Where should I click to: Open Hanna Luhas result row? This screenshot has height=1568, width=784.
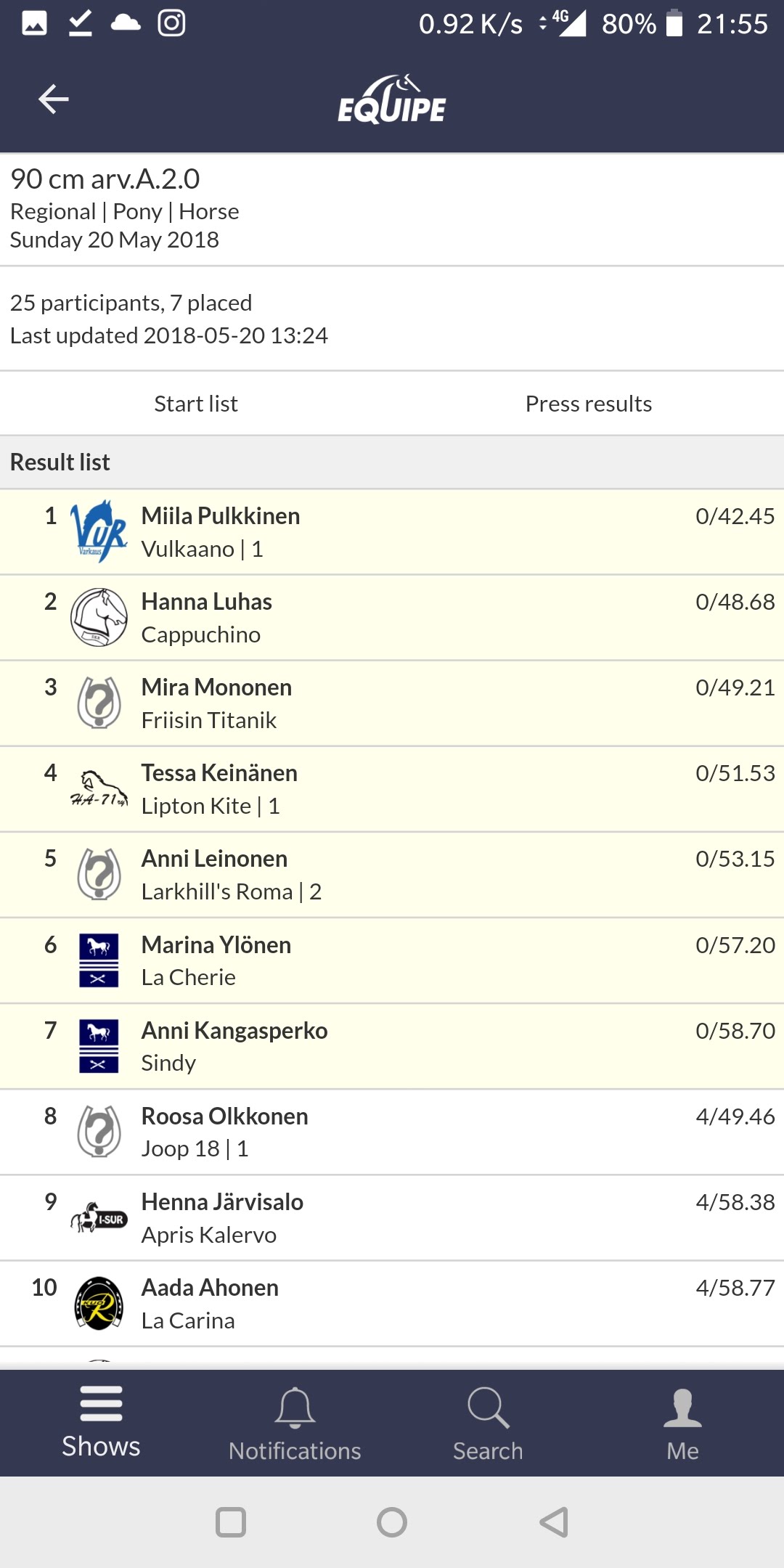pyautogui.click(x=392, y=618)
